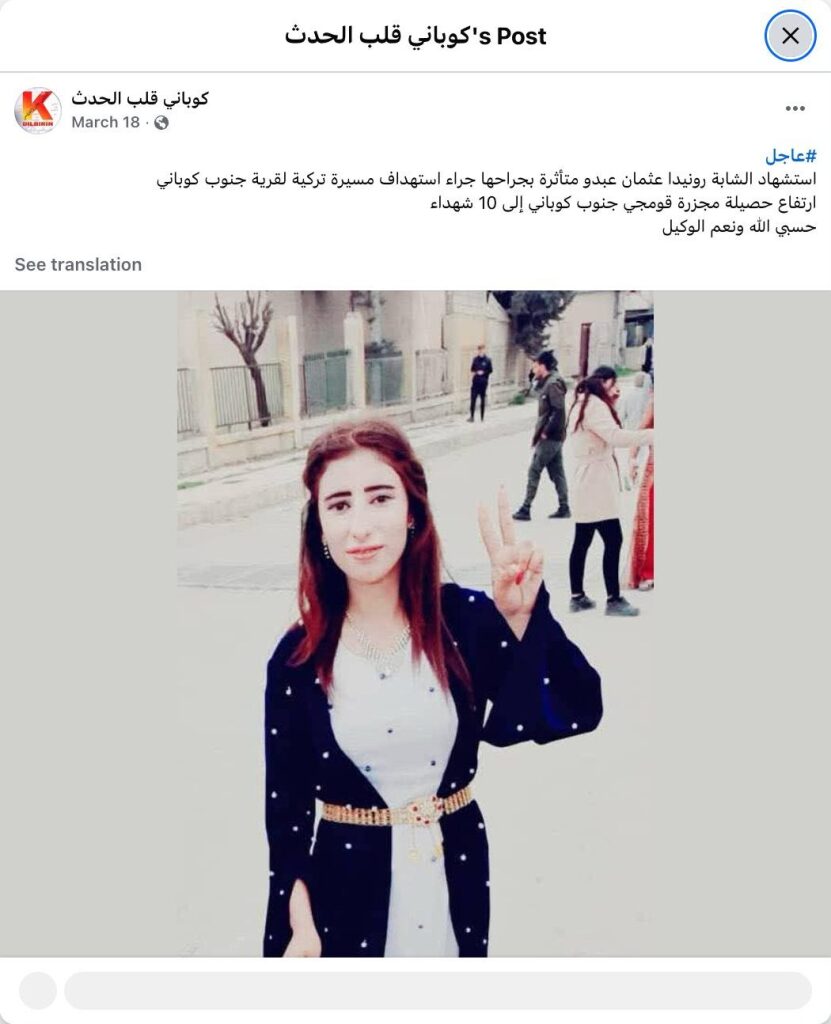Open the post photo in full view
831x1024 pixels.
coord(415,620)
